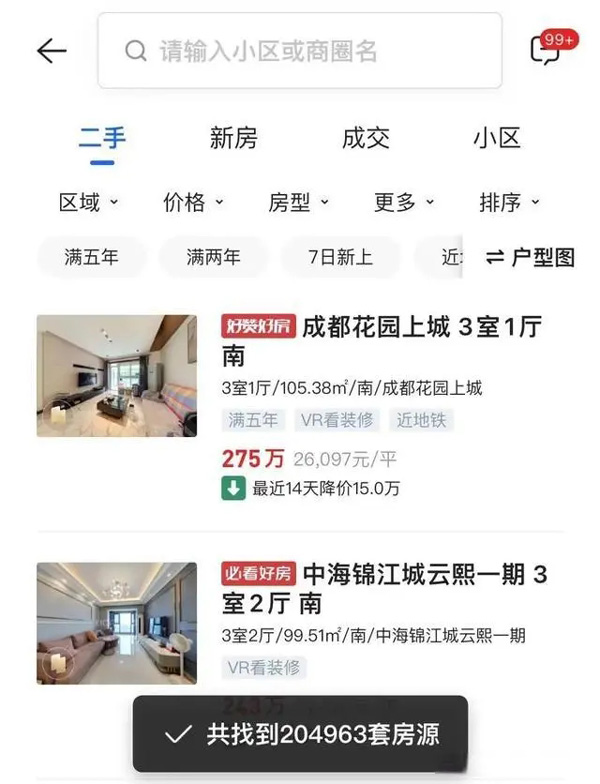Open the 排序 sort dropdown
The width and height of the screenshot is (600, 784).
[x=509, y=203]
